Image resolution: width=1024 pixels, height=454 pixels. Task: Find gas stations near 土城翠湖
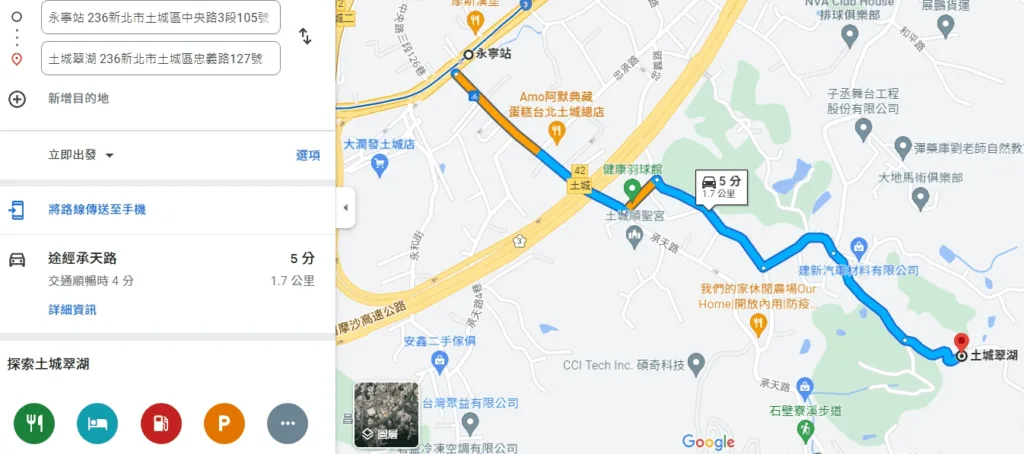click(161, 423)
